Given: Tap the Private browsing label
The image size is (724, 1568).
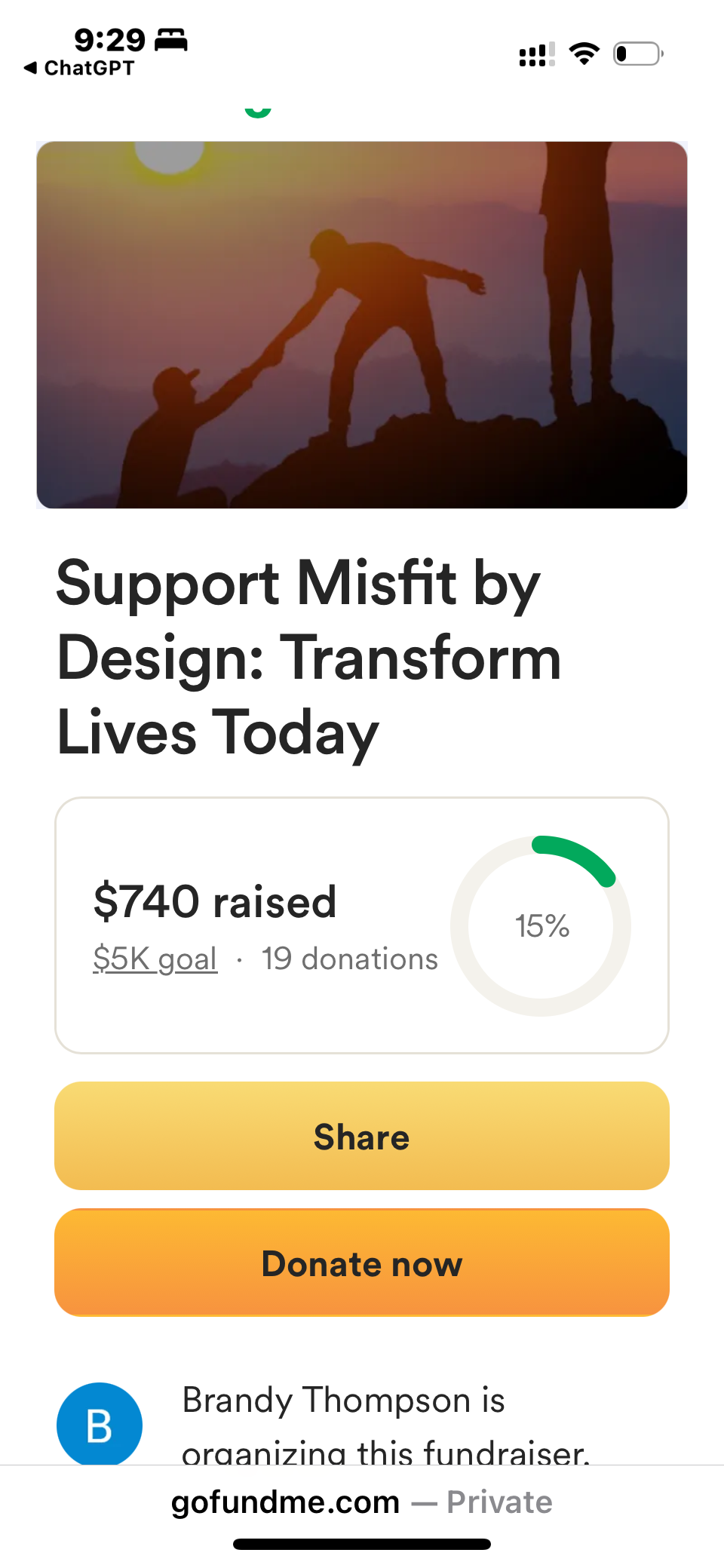Looking at the screenshot, I should (499, 1501).
